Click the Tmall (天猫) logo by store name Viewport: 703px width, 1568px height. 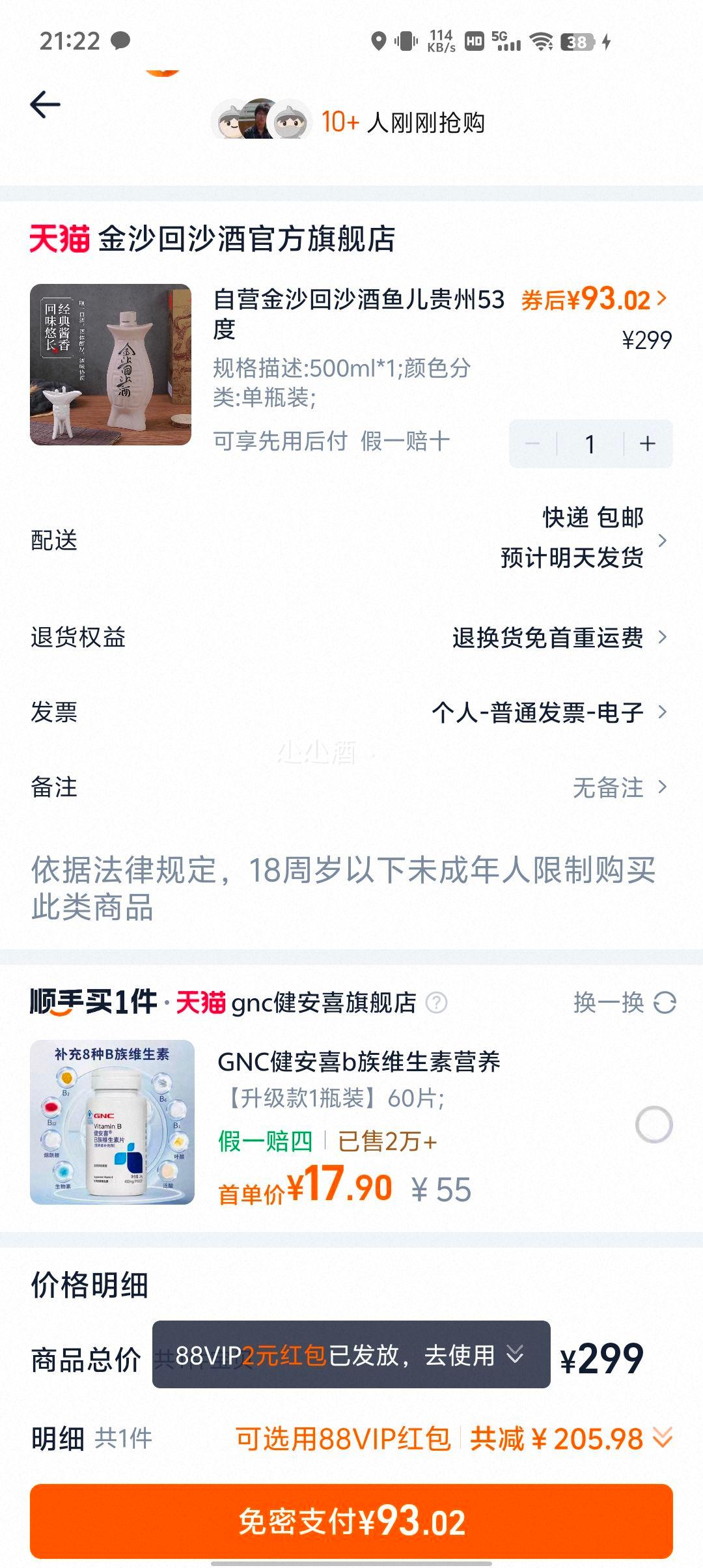click(60, 239)
